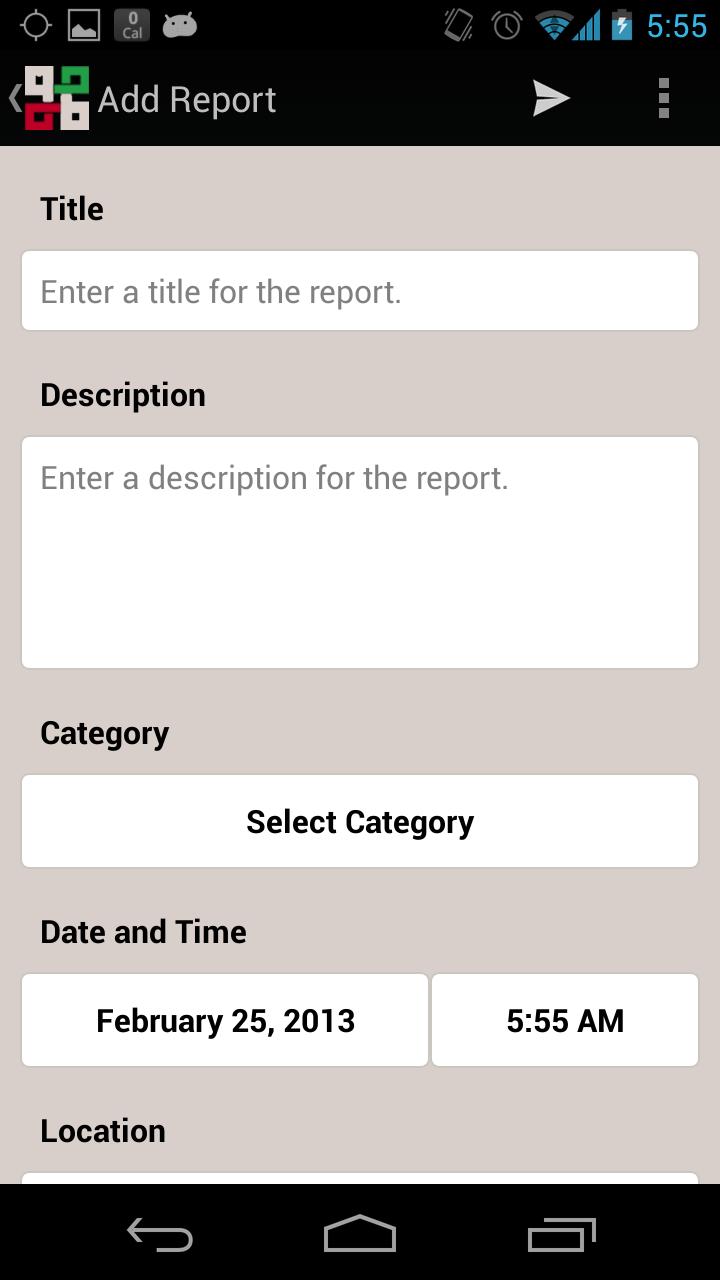Tap the system back button
Screen dimensions: 720x1280
click(x=160, y=1235)
